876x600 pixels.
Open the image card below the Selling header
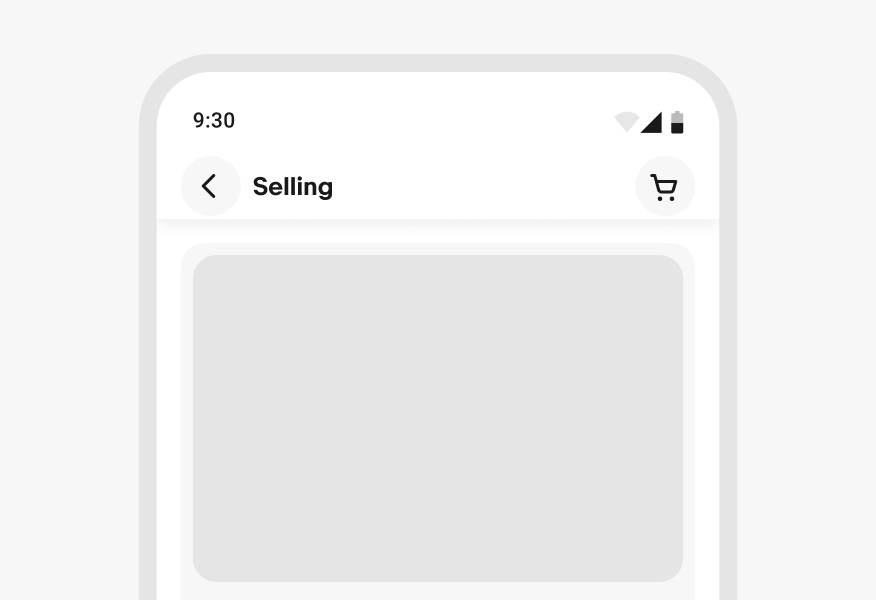pos(438,418)
